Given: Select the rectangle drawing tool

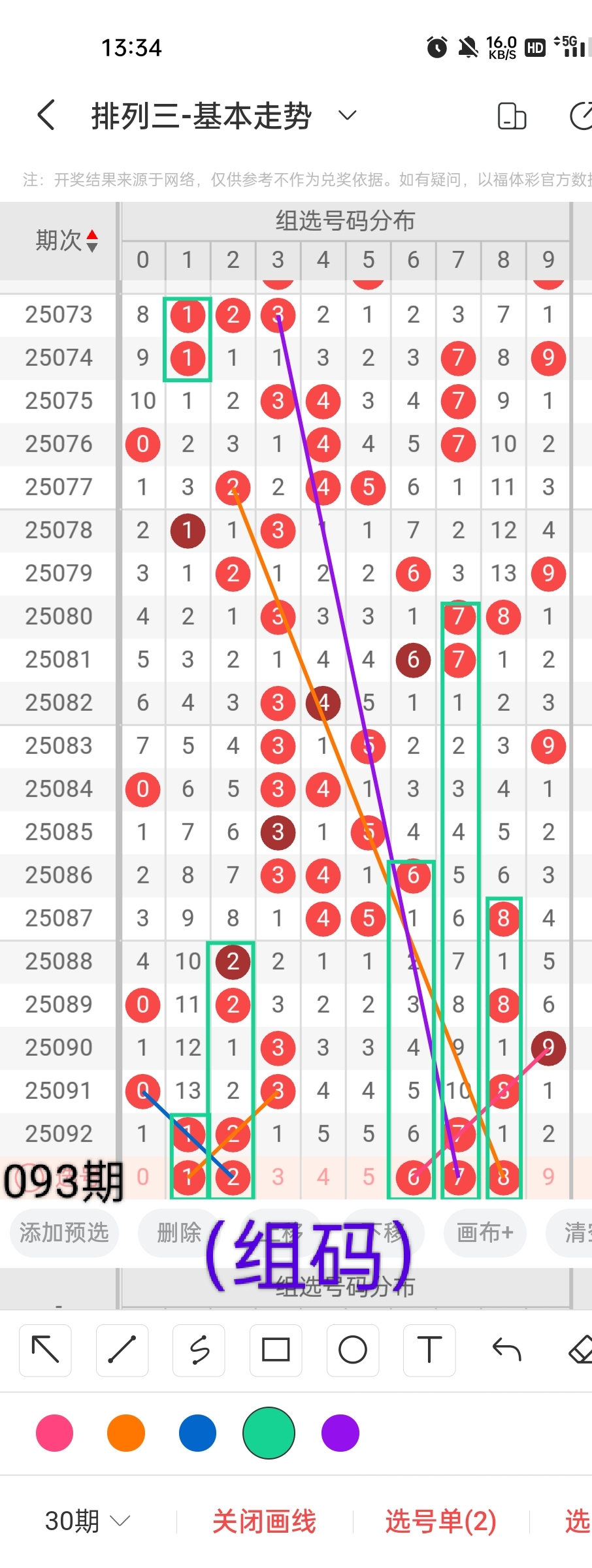Looking at the screenshot, I should pyautogui.click(x=276, y=1350).
